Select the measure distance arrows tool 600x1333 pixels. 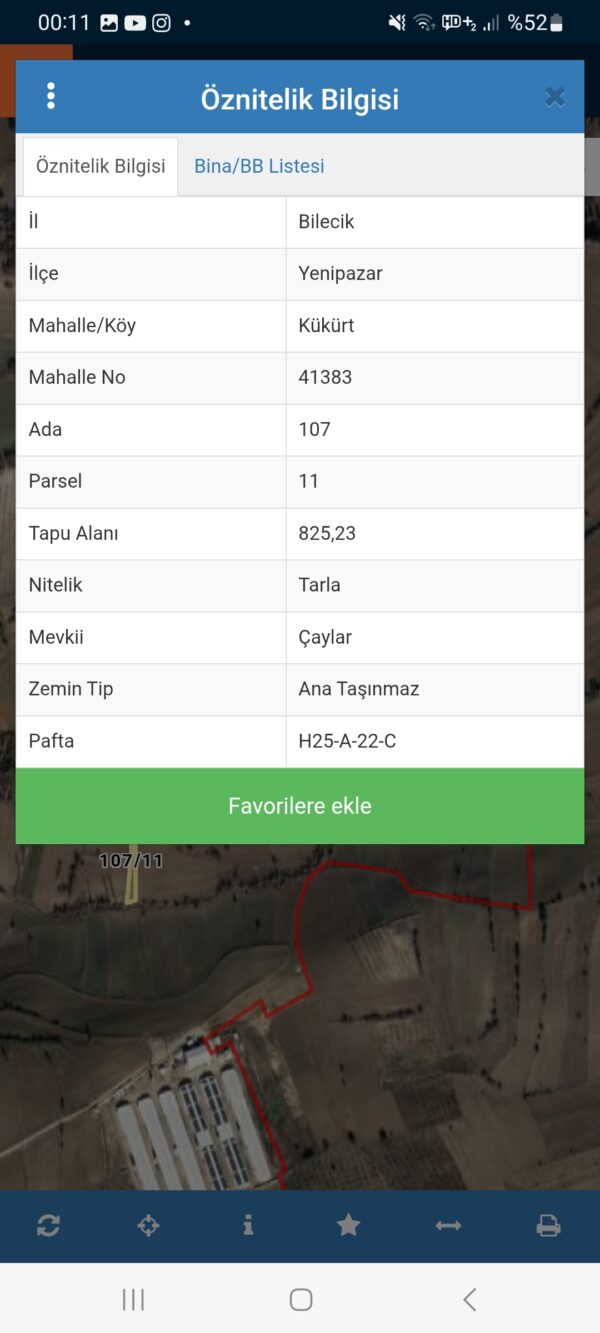coord(448,1225)
